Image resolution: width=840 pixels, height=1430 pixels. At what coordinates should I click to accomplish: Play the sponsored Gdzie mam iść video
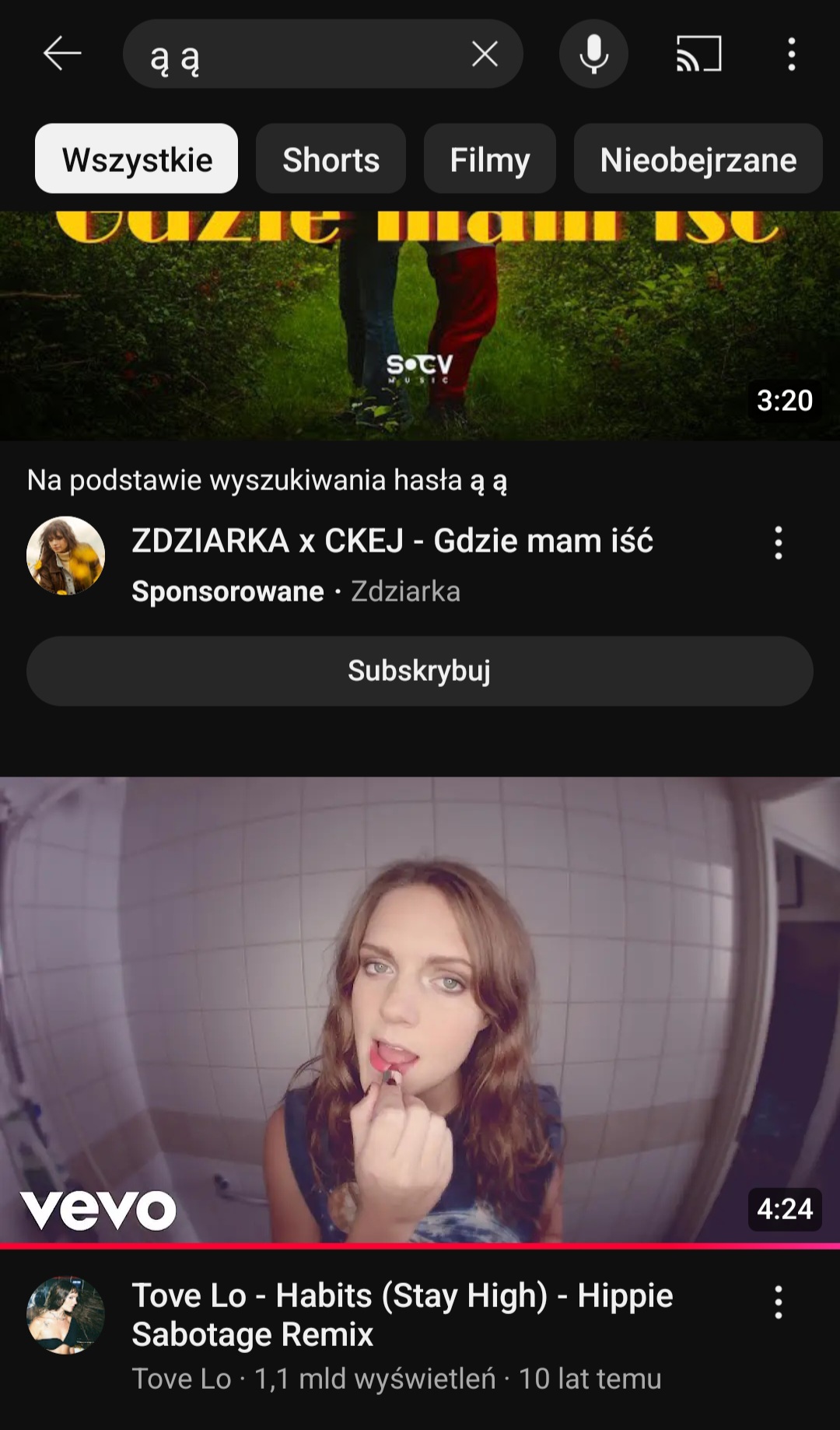pos(420,327)
